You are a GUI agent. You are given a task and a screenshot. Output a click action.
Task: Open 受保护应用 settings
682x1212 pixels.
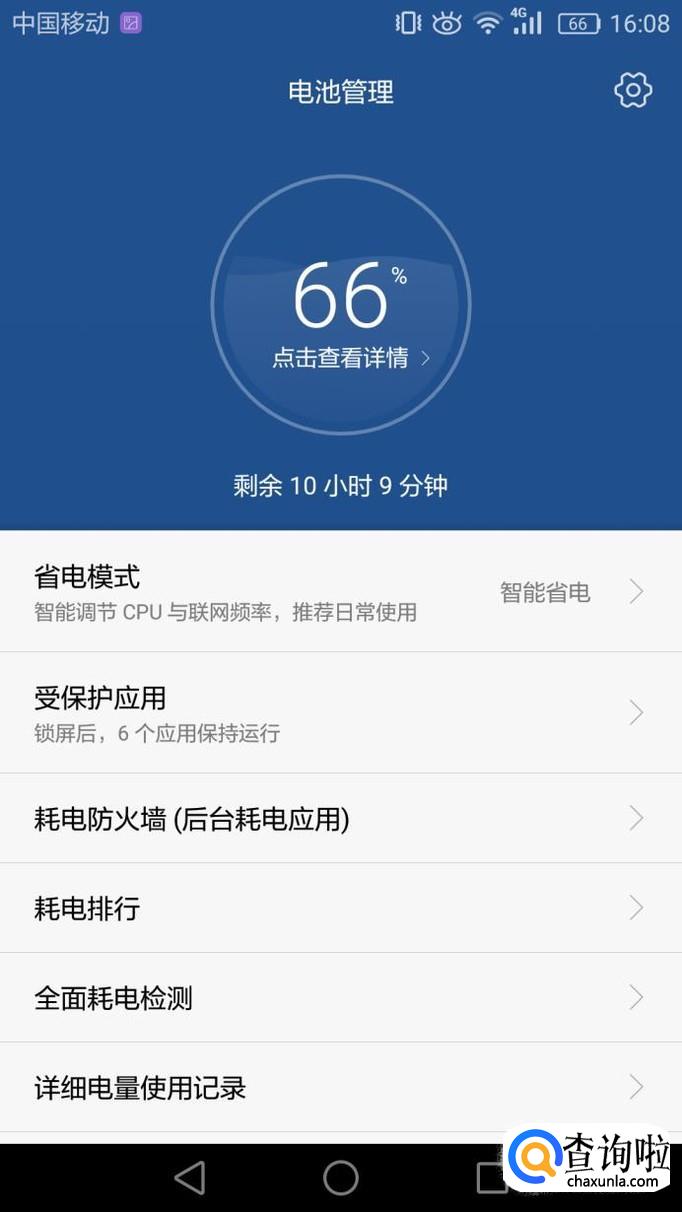[341, 713]
